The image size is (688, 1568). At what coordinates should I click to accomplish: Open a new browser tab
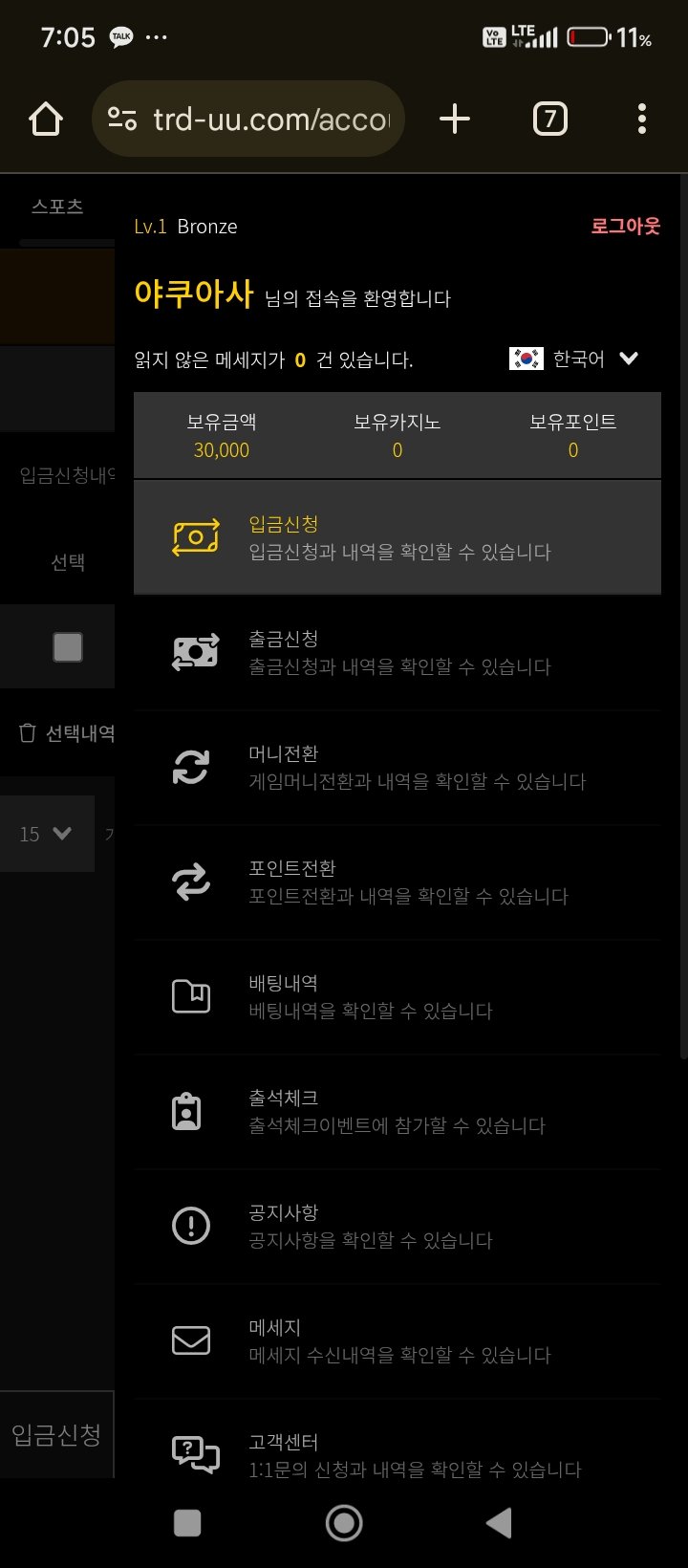pyautogui.click(x=455, y=120)
